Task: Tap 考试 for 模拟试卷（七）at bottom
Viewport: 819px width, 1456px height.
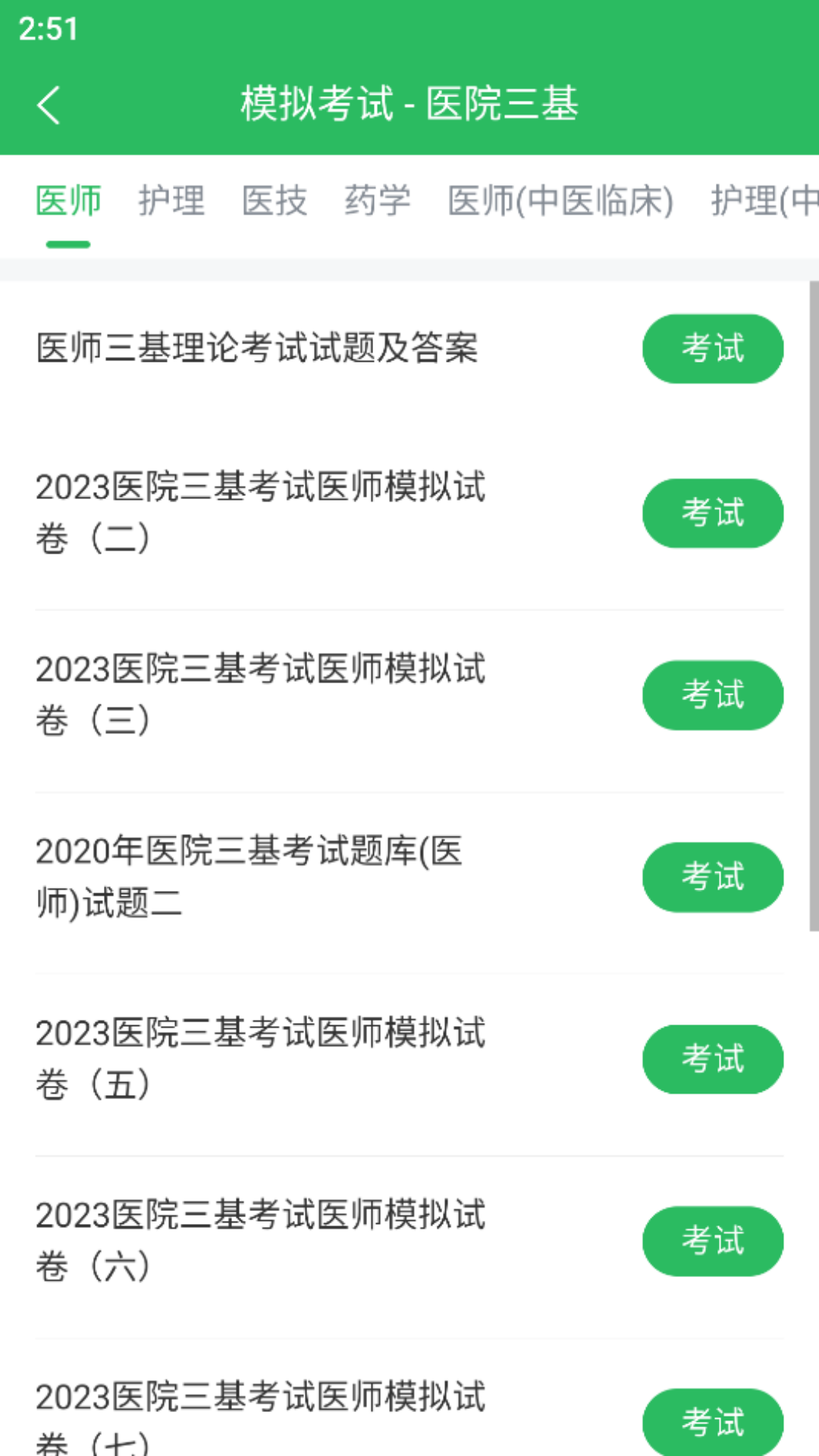Action: (713, 1422)
